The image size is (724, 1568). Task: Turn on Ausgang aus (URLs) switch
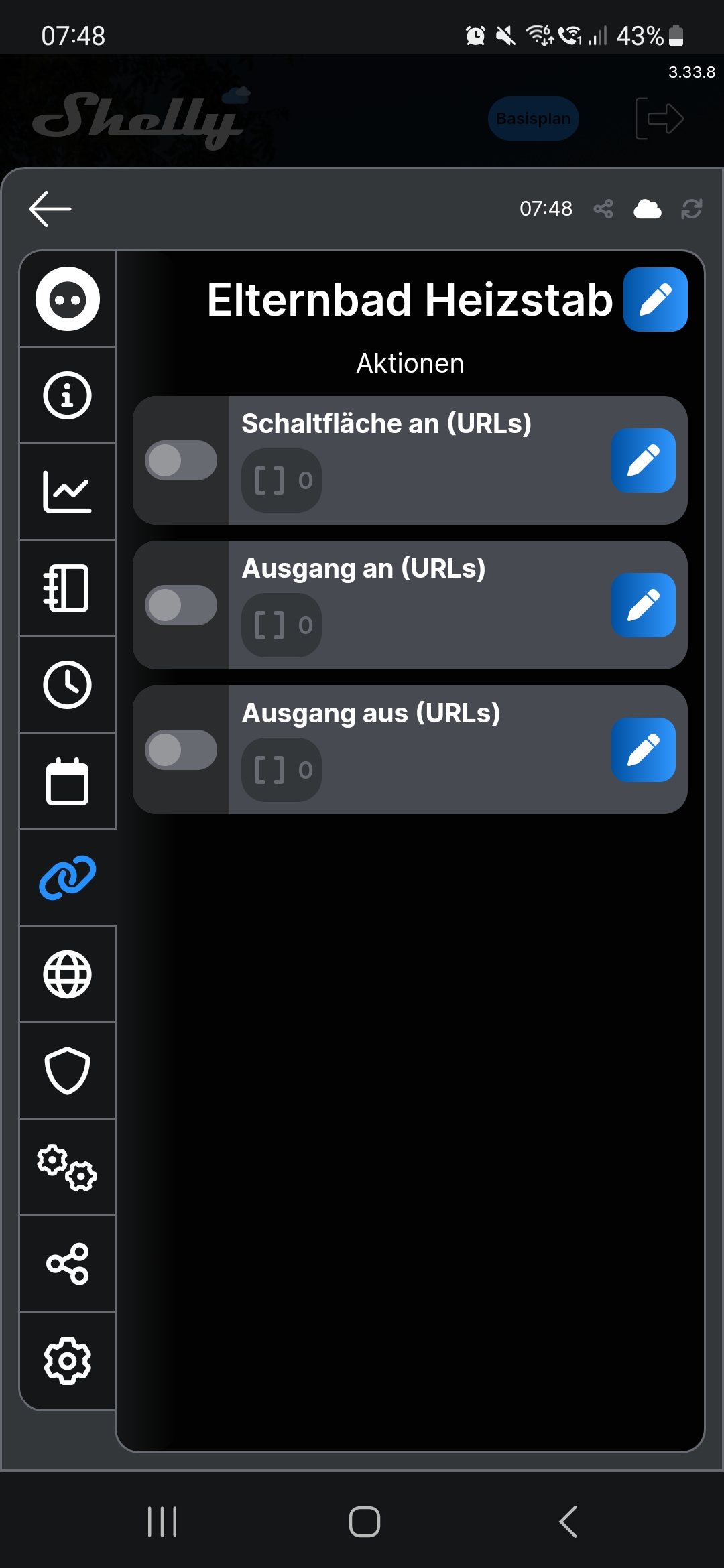click(x=181, y=750)
